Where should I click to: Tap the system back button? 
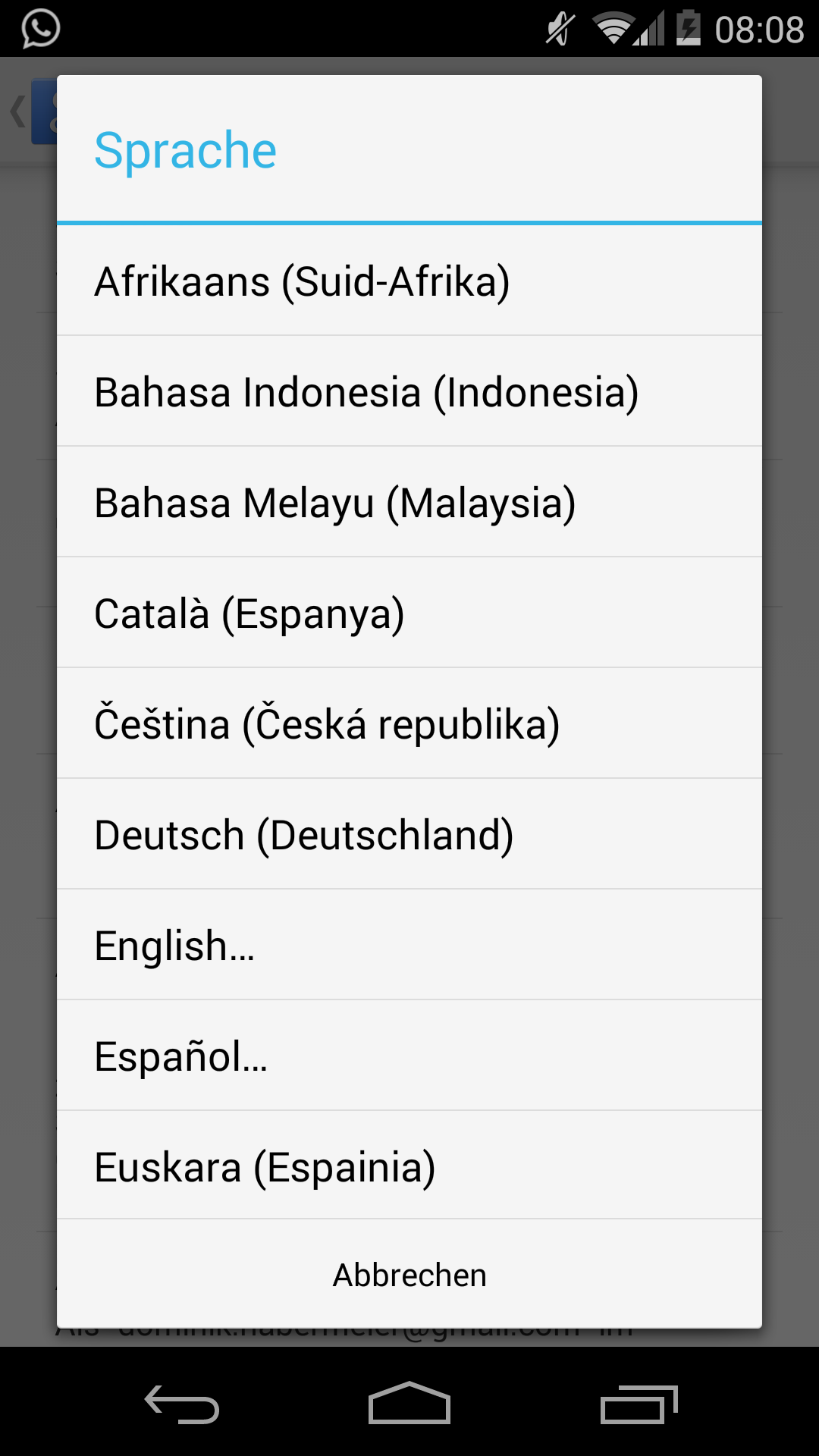(x=182, y=1404)
